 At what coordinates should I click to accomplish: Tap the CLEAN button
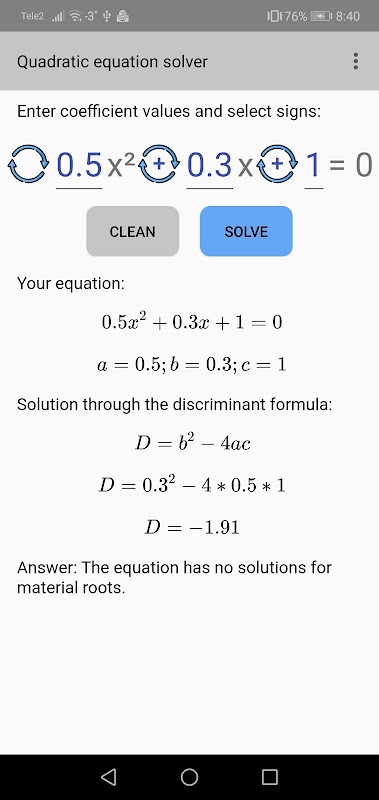point(133,231)
